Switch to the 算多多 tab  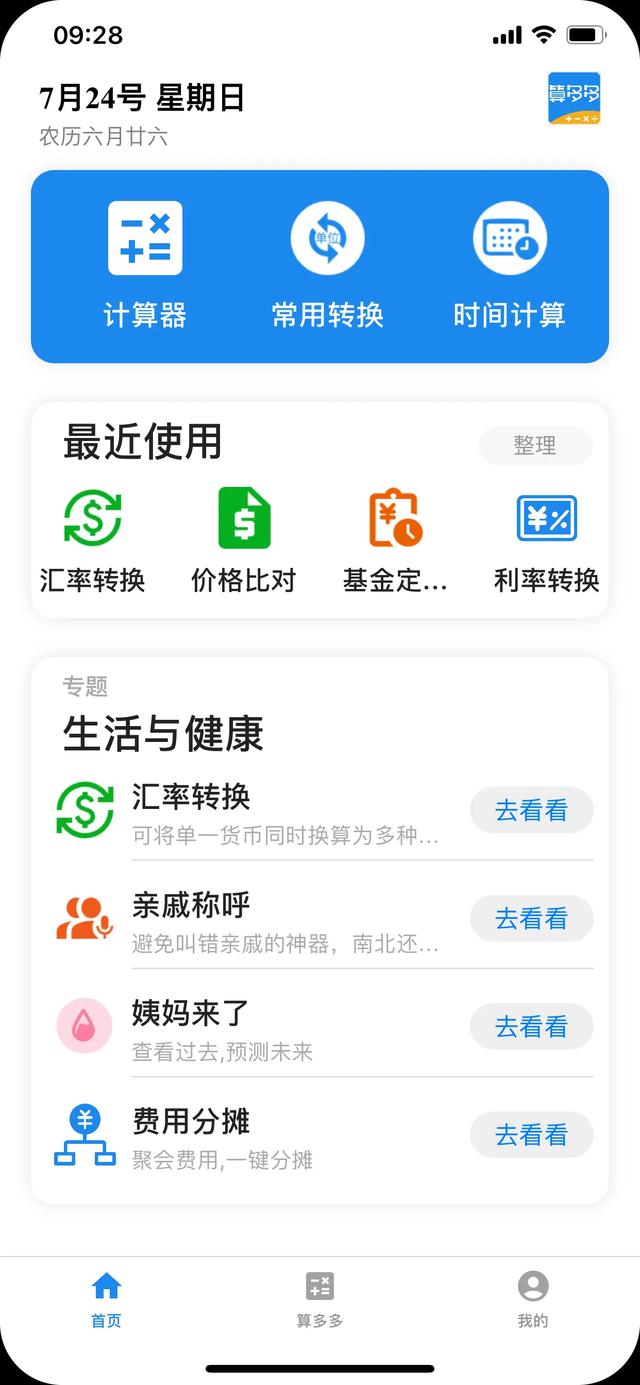click(x=320, y=1300)
